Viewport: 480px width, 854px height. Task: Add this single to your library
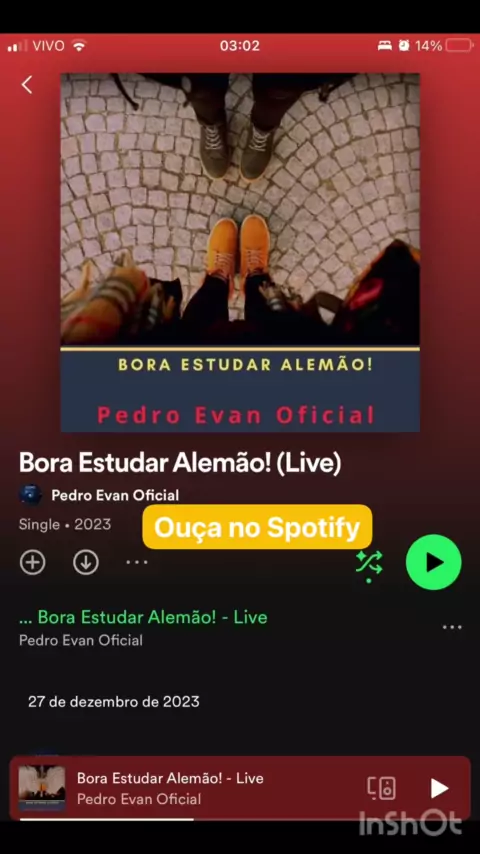click(33, 562)
